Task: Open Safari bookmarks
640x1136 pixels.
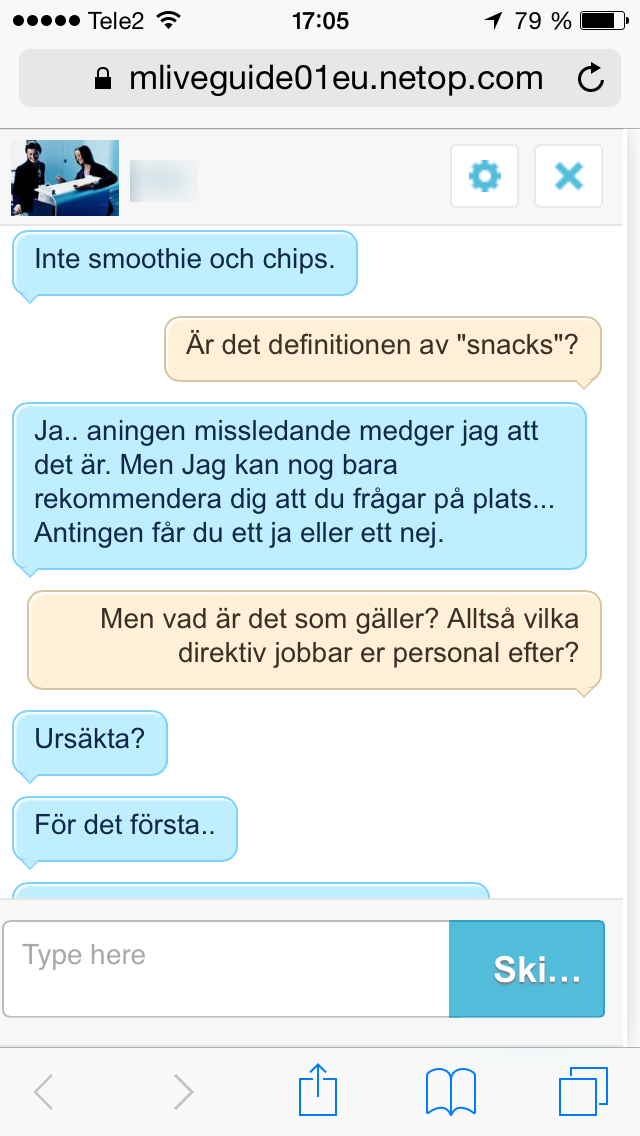Action: pyautogui.click(x=451, y=1091)
